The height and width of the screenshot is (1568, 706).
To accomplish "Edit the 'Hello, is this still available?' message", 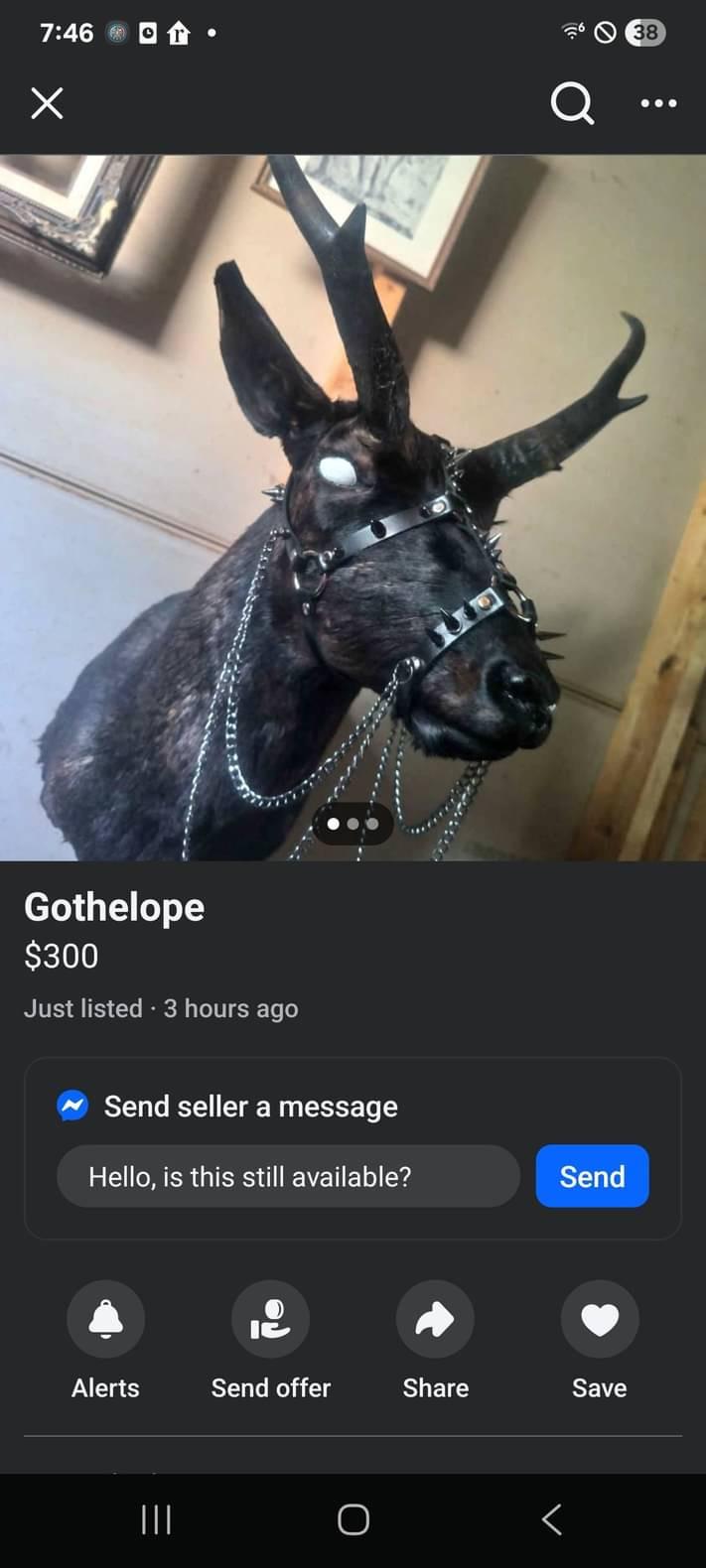I will [x=288, y=1177].
